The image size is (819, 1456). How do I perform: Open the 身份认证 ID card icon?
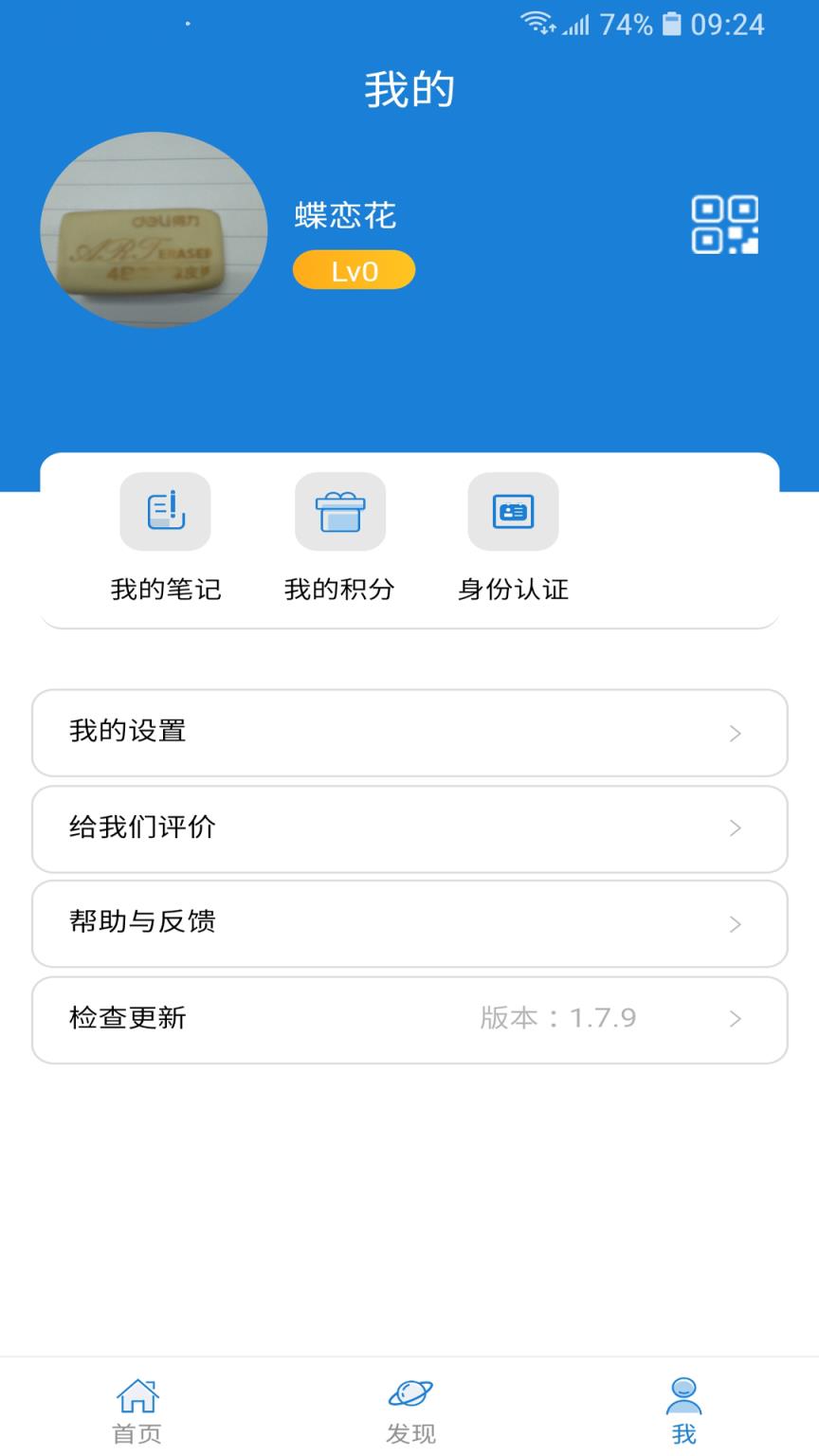(x=512, y=512)
